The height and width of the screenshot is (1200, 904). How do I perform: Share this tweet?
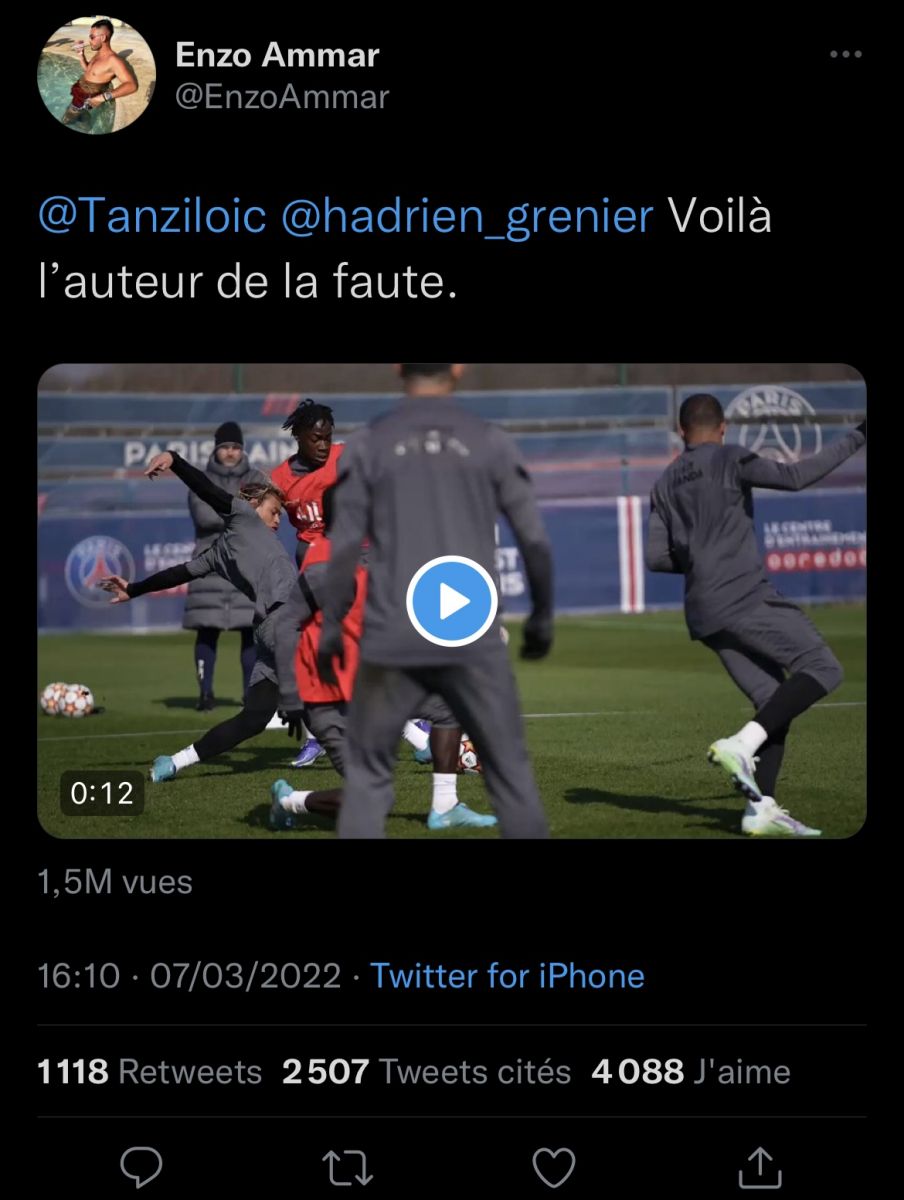(x=760, y=1166)
